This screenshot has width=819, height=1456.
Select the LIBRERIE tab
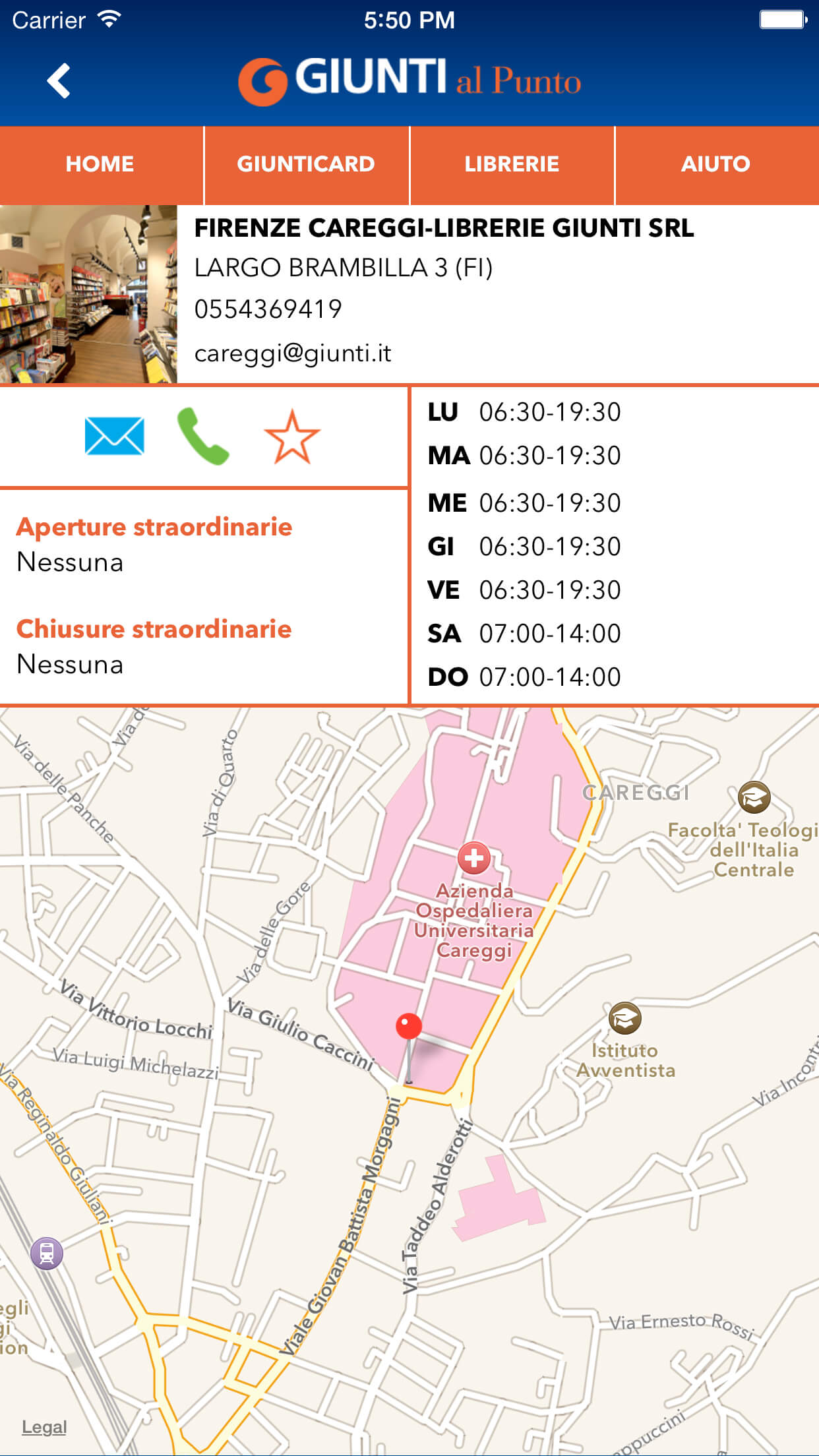[512, 165]
